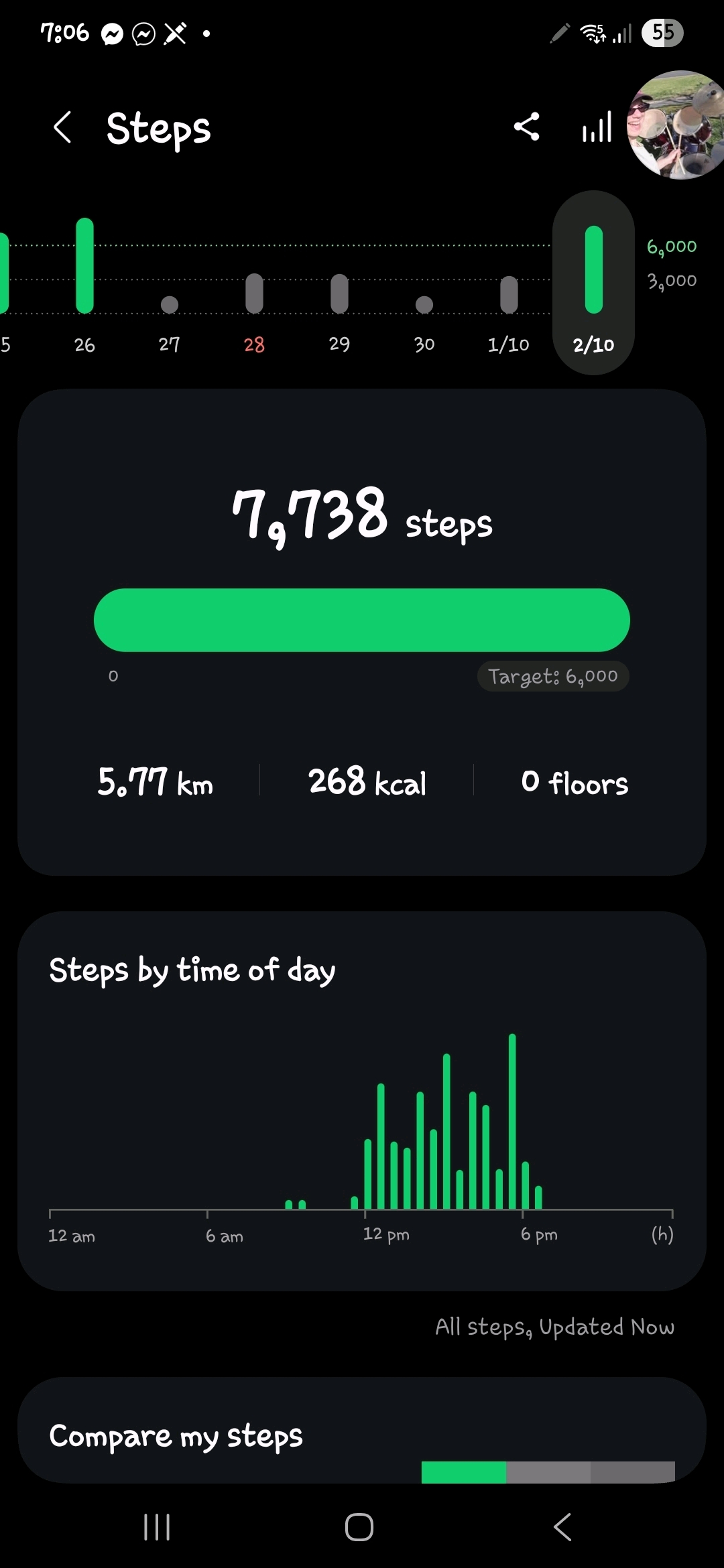Viewport: 724px width, 1568px height.
Task: Go back from the Steps screen
Action: coord(62,127)
